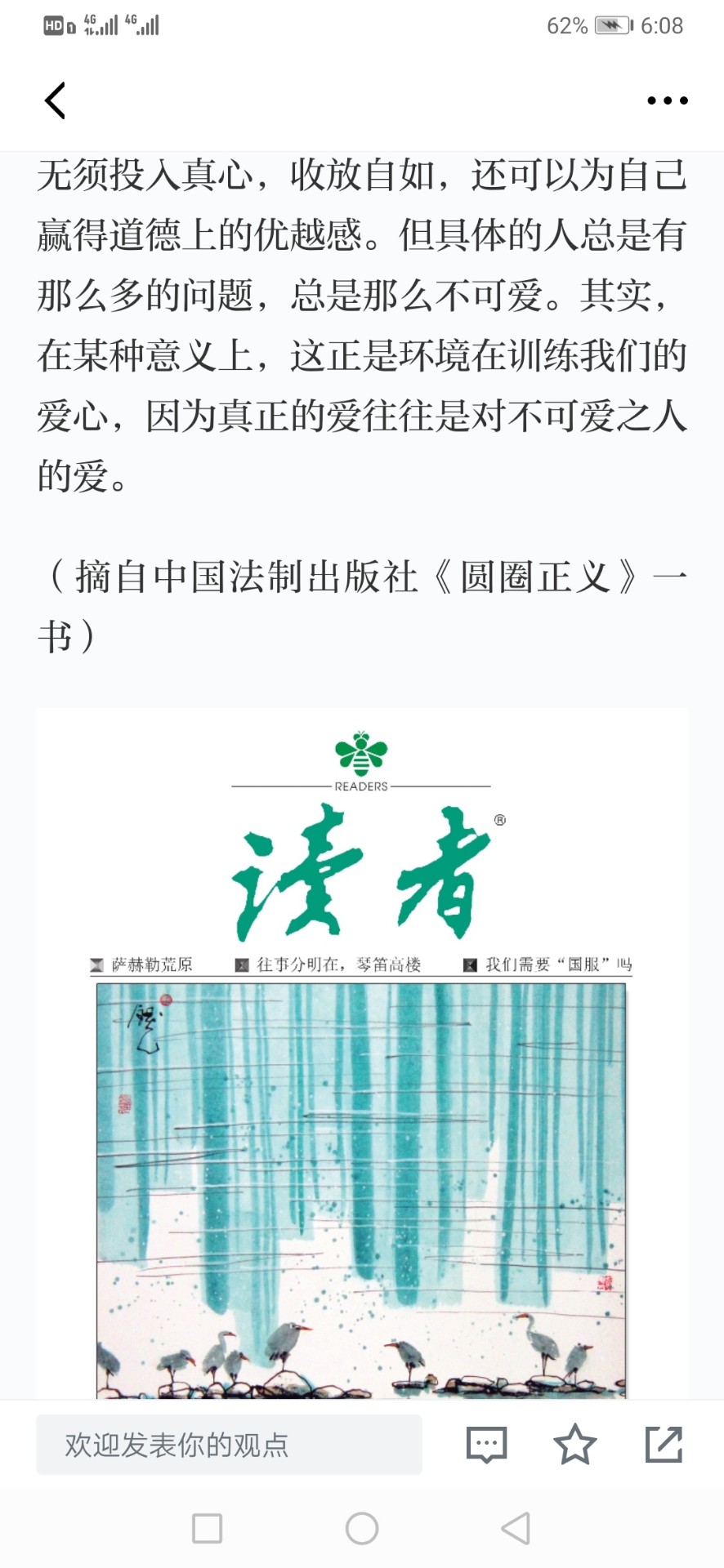Go back using the top-left arrow

[x=55, y=101]
